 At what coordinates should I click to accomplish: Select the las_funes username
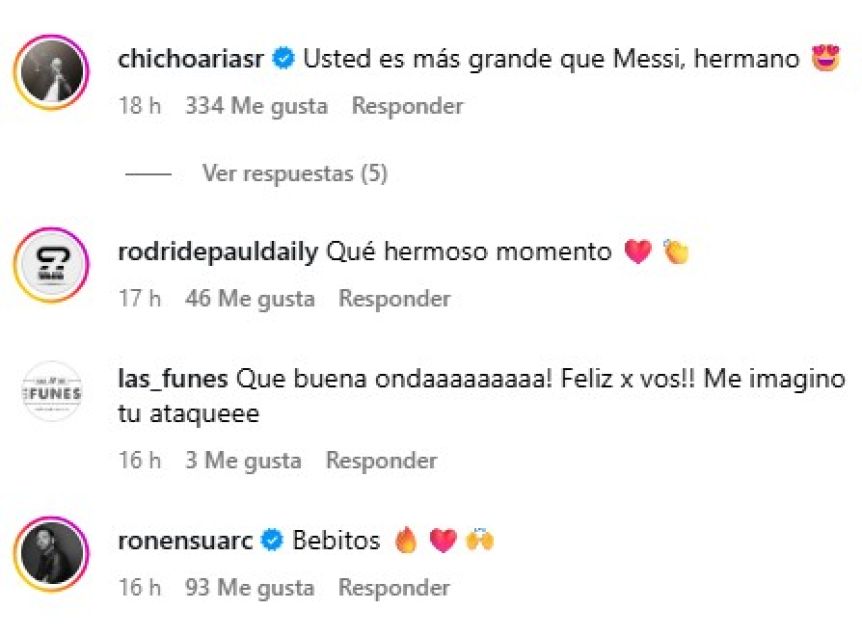(x=173, y=380)
